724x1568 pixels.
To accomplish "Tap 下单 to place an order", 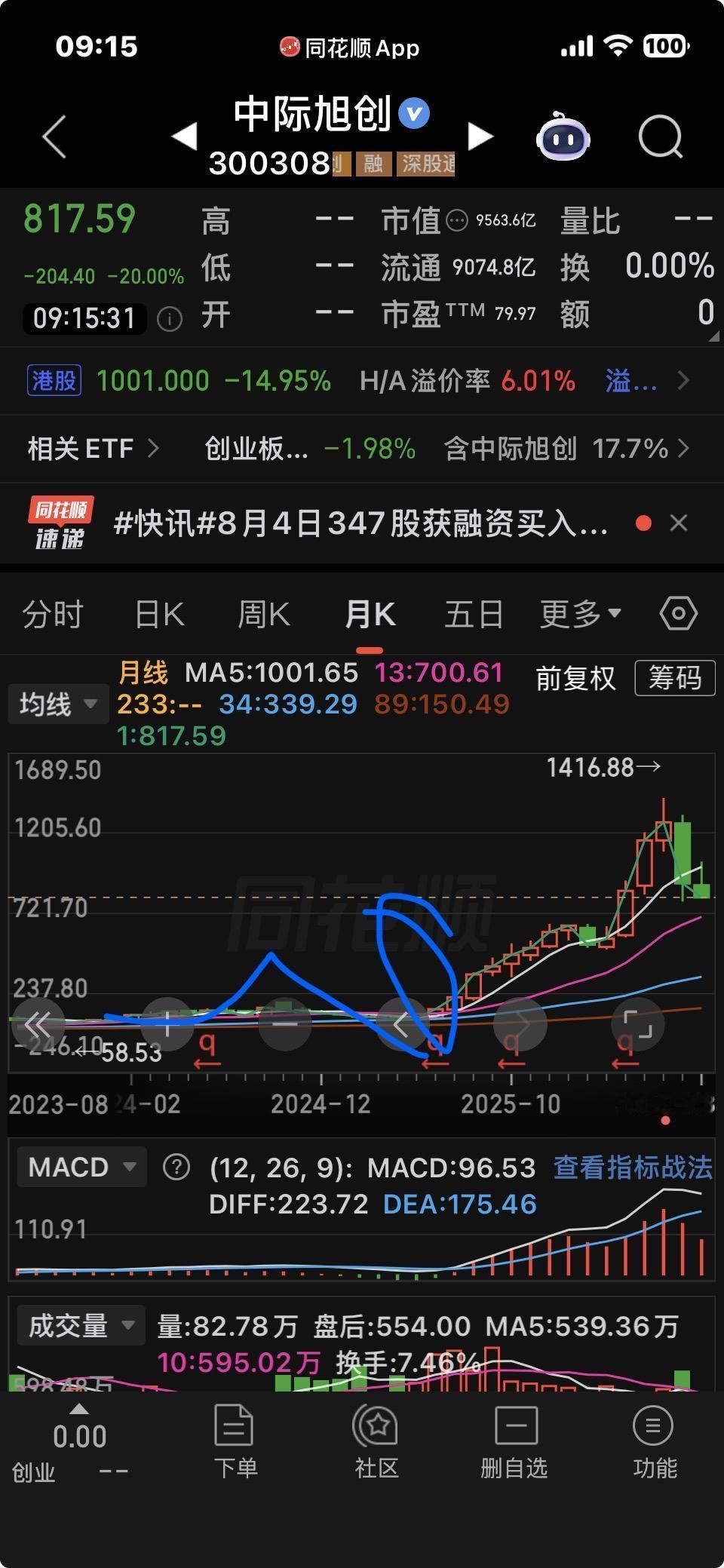I will point(235,1441).
